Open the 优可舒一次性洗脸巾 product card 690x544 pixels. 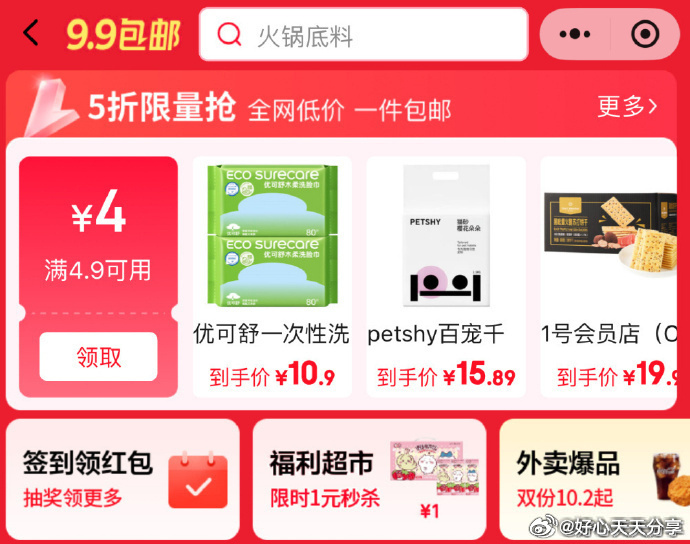[271, 277]
